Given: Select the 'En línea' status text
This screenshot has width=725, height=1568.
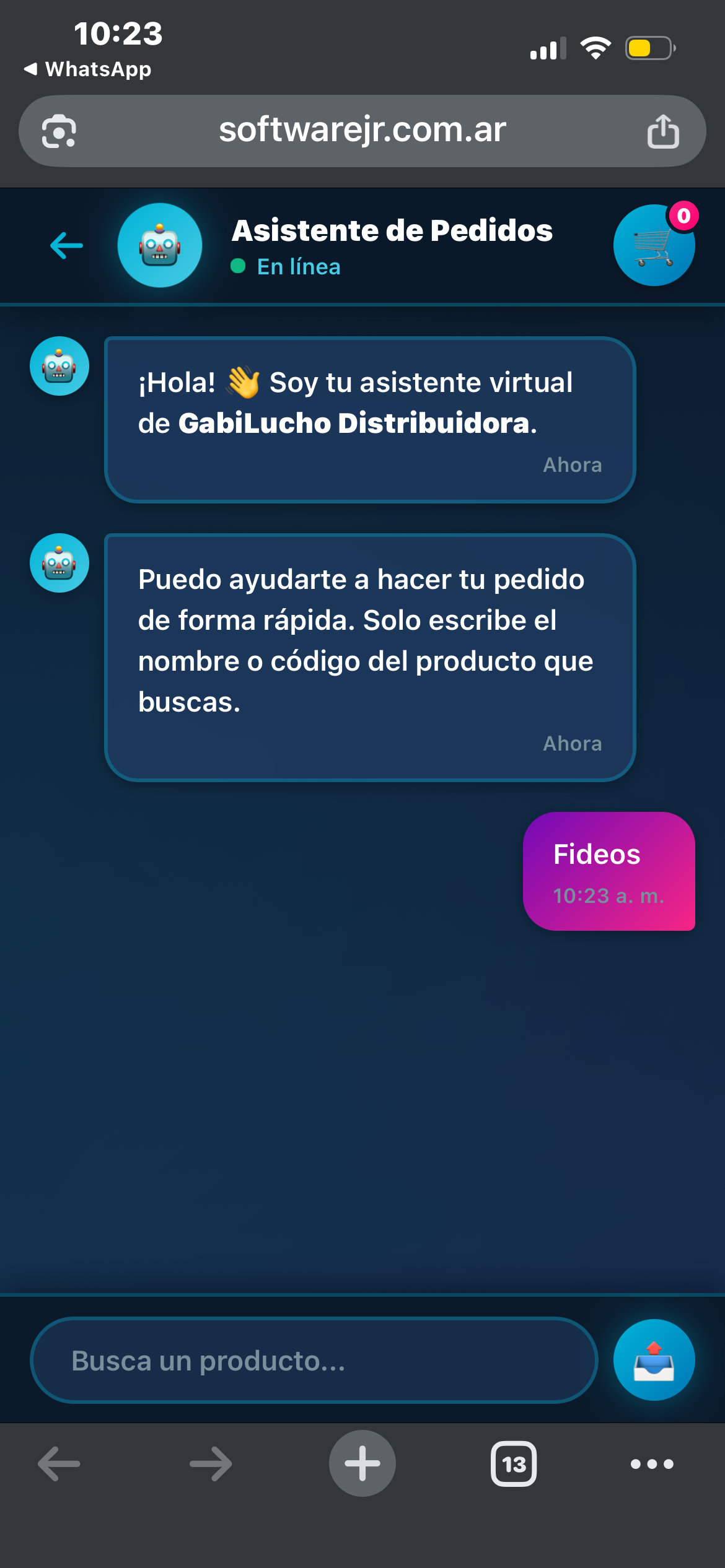Looking at the screenshot, I should tap(298, 266).
